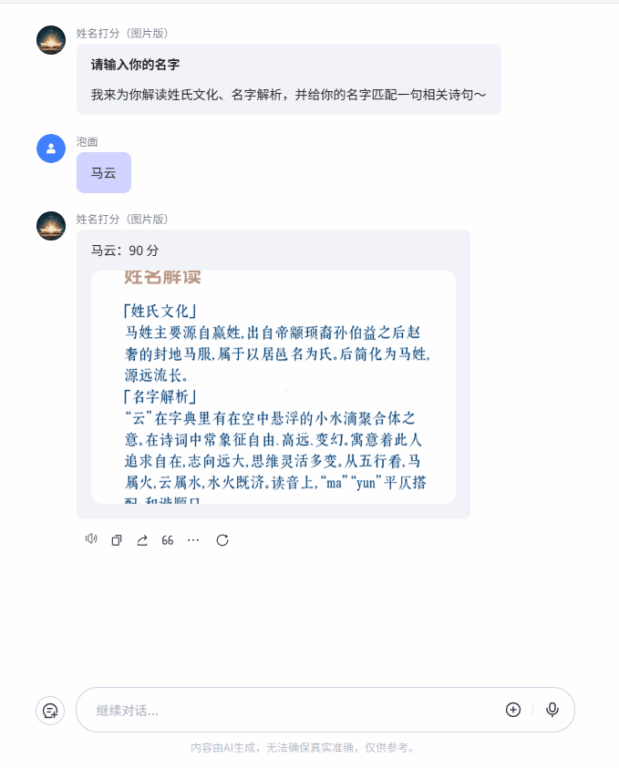Regenerate the name score response

coord(222,540)
